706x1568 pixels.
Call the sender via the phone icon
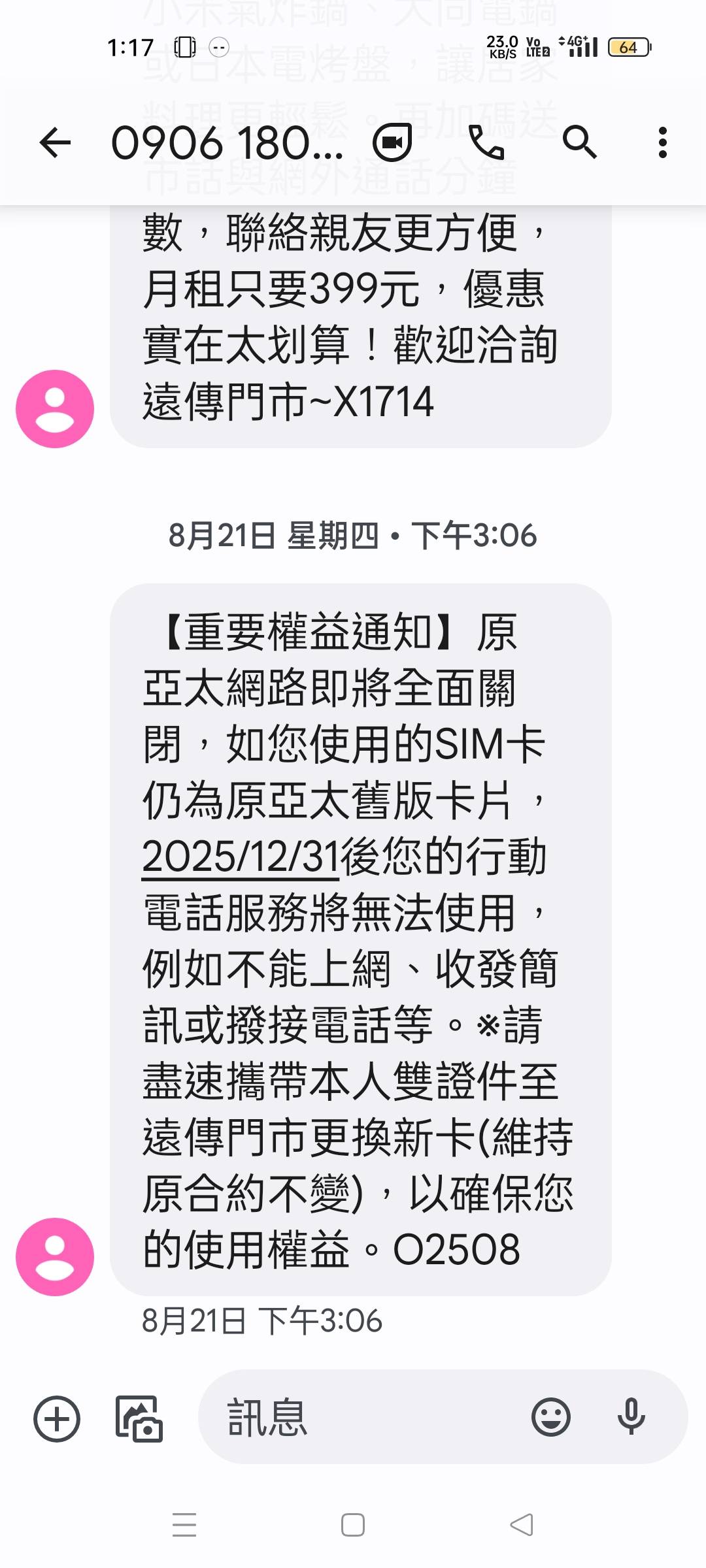click(x=486, y=142)
